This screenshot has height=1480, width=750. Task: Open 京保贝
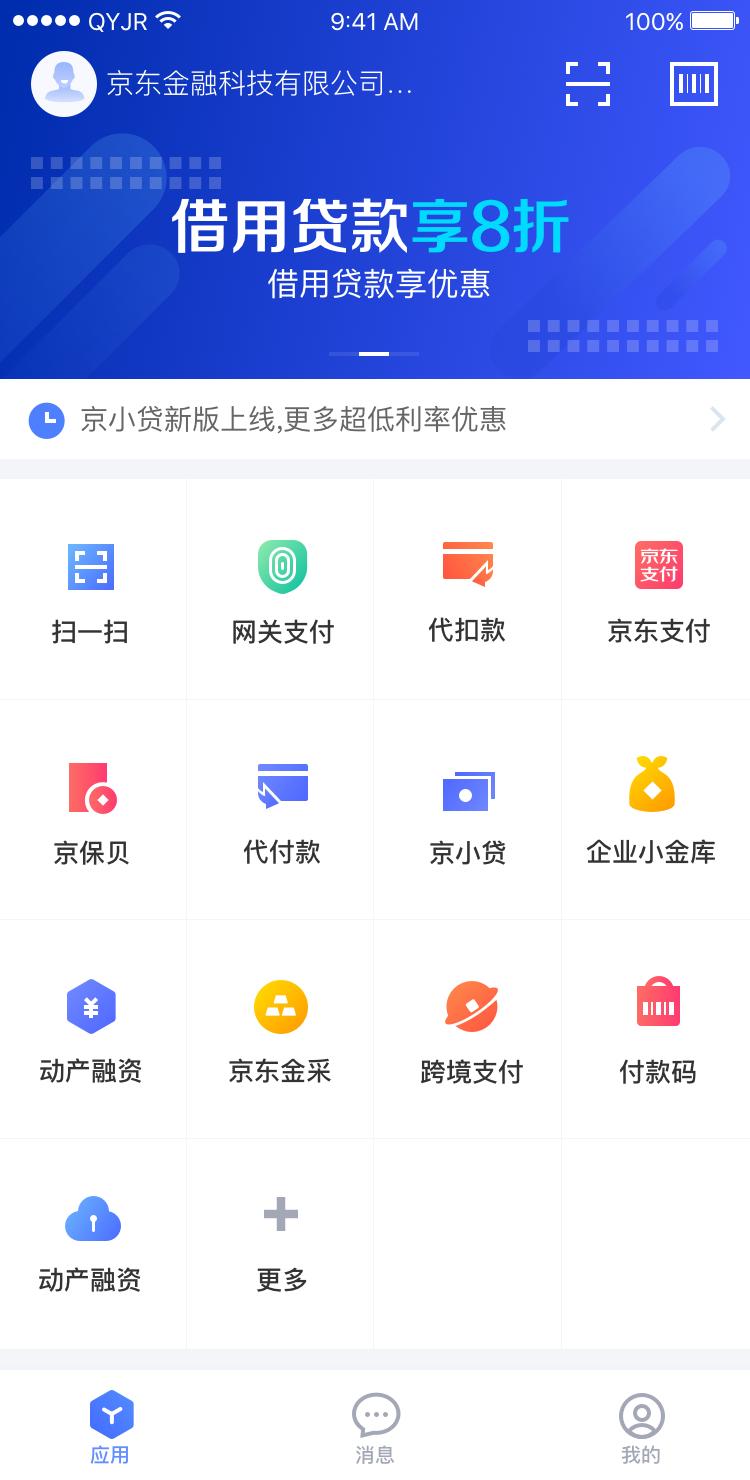91,810
